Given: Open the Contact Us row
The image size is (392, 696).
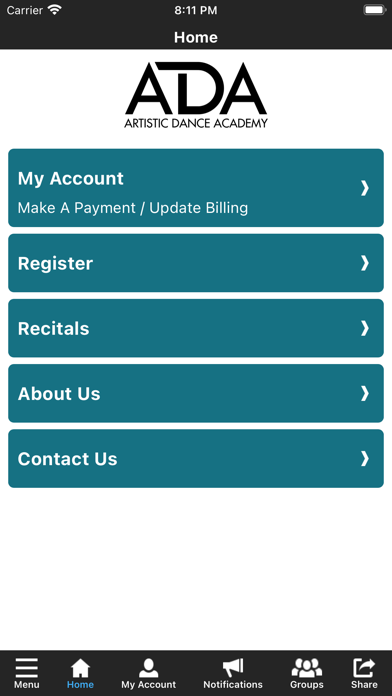Looking at the screenshot, I should (x=196, y=459).
